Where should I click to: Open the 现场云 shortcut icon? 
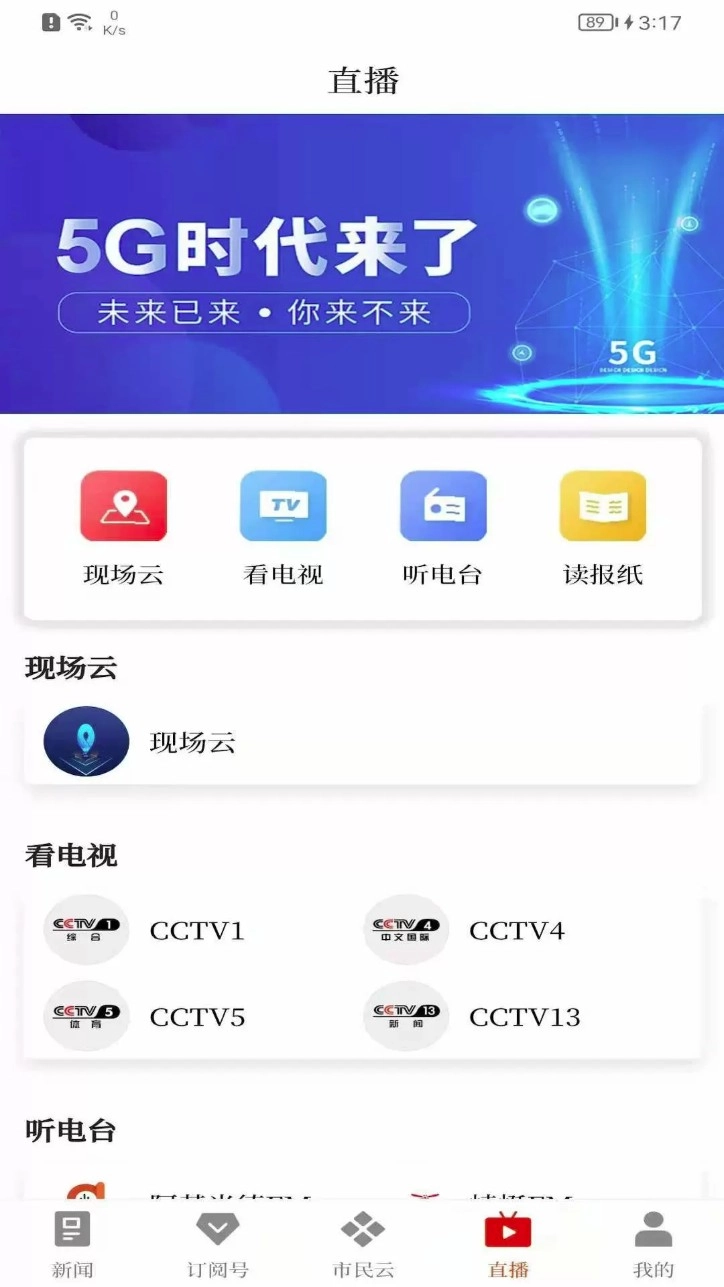(x=123, y=505)
